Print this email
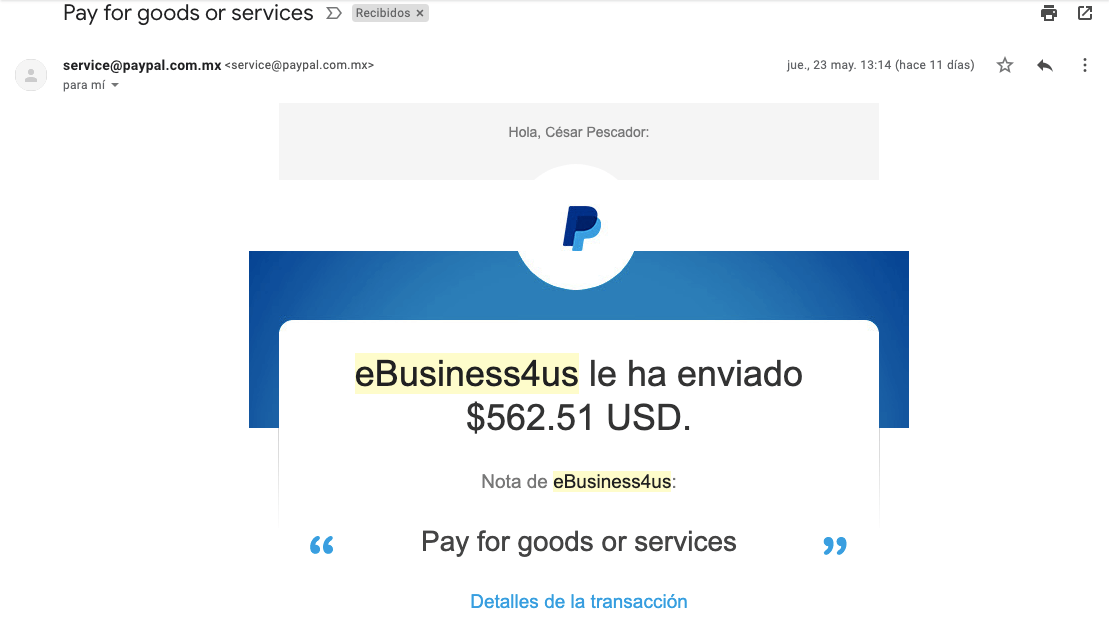This screenshot has height=643, width=1109. coord(1048,13)
